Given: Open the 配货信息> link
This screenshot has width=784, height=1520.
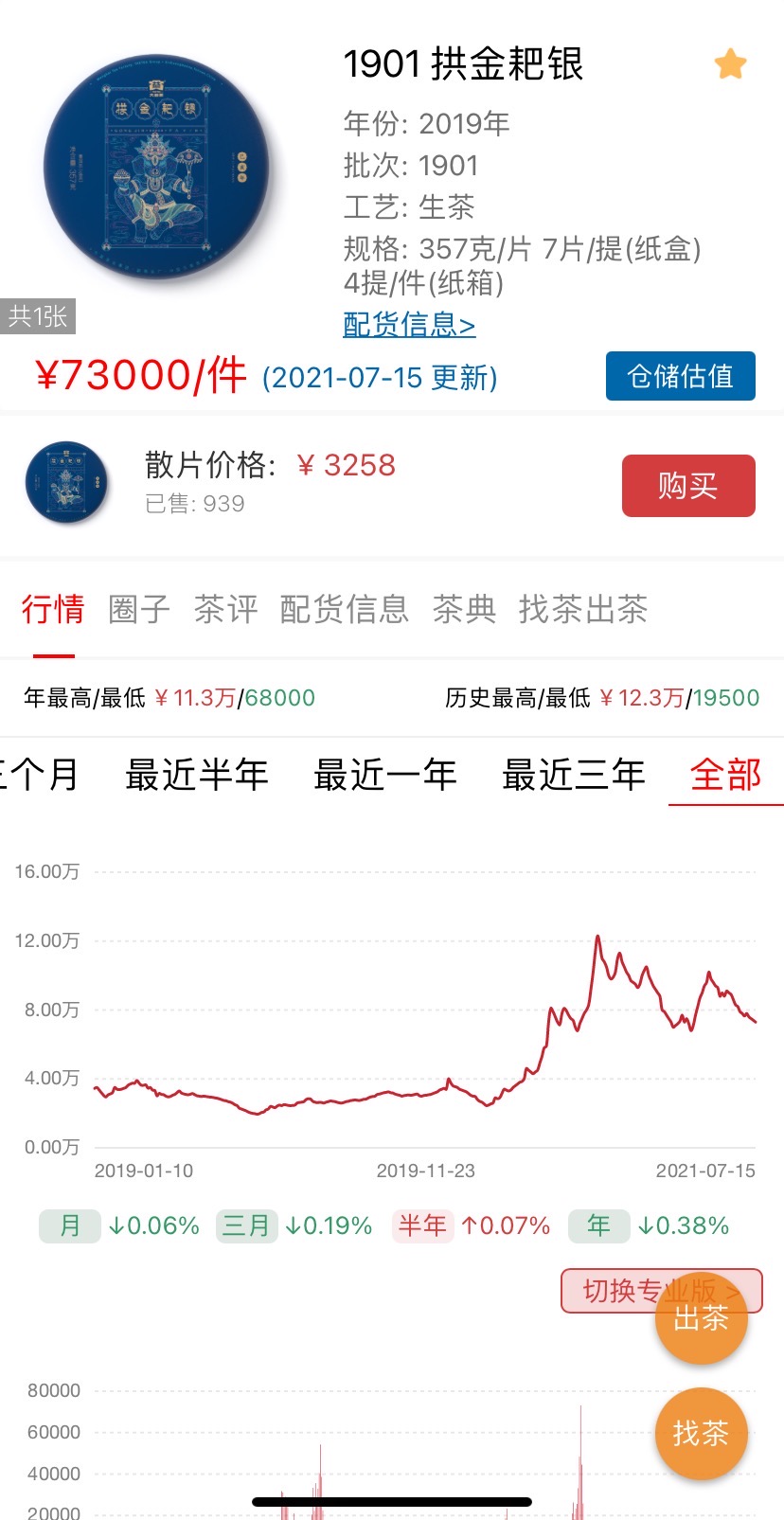Looking at the screenshot, I should coord(409,325).
